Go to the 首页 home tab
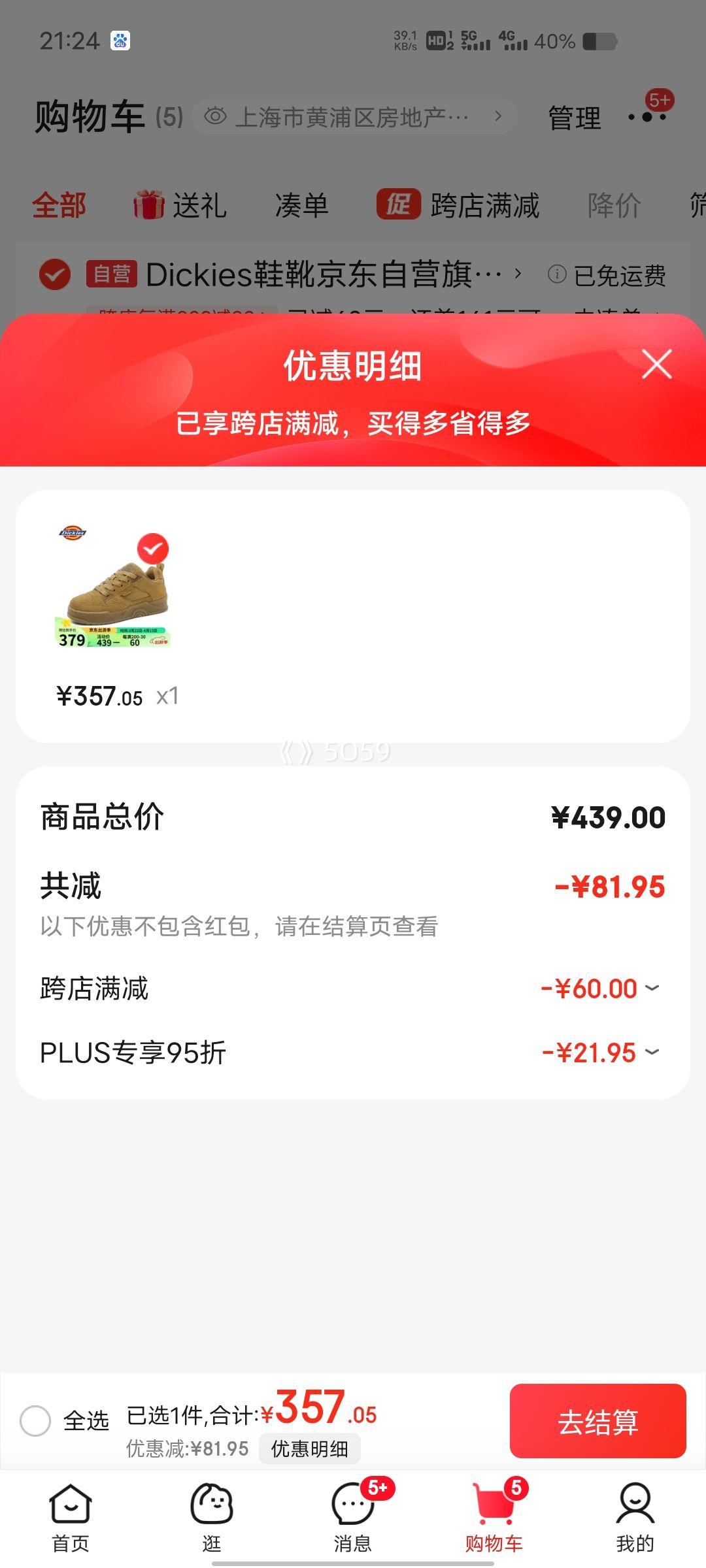This screenshot has height=1568, width=706. (x=70, y=1518)
